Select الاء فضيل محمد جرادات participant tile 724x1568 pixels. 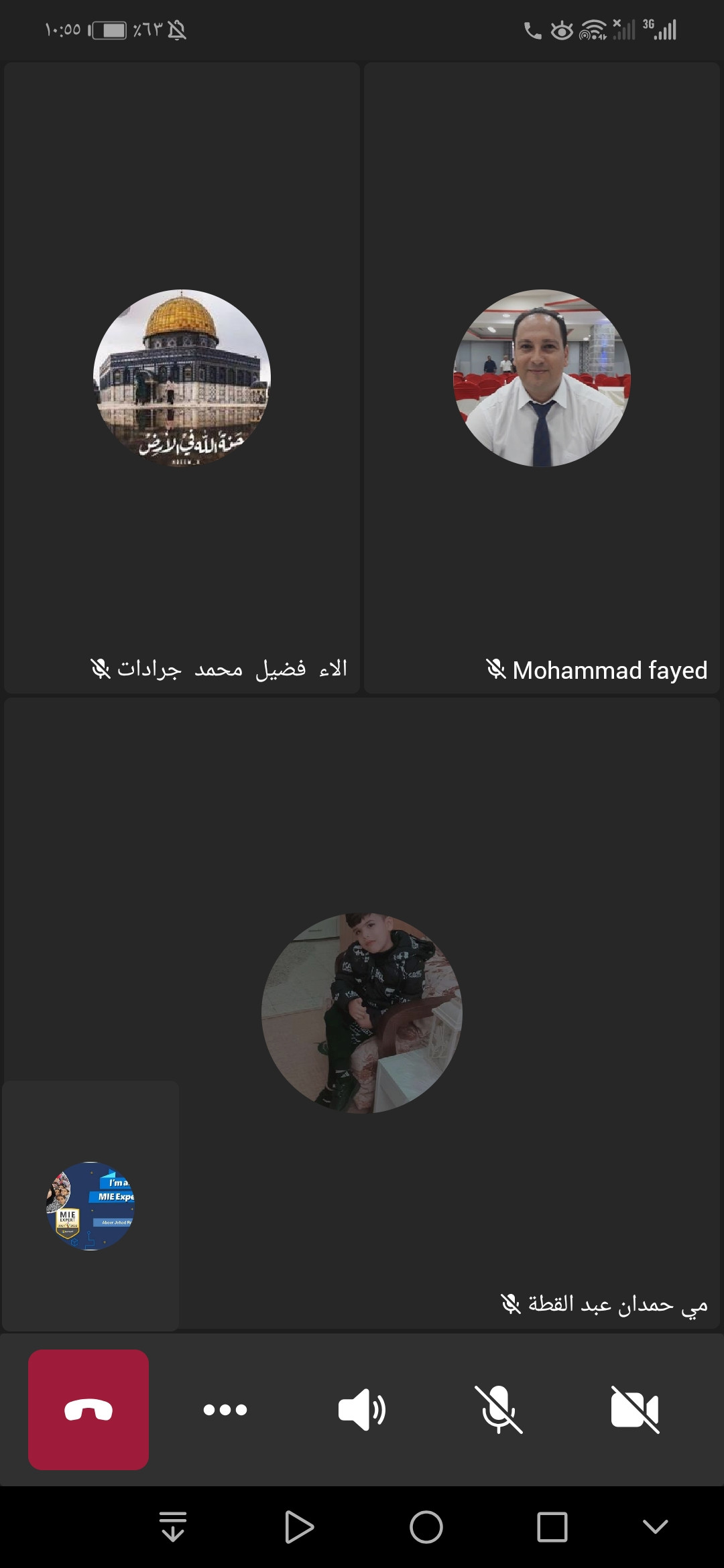click(x=182, y=378)
